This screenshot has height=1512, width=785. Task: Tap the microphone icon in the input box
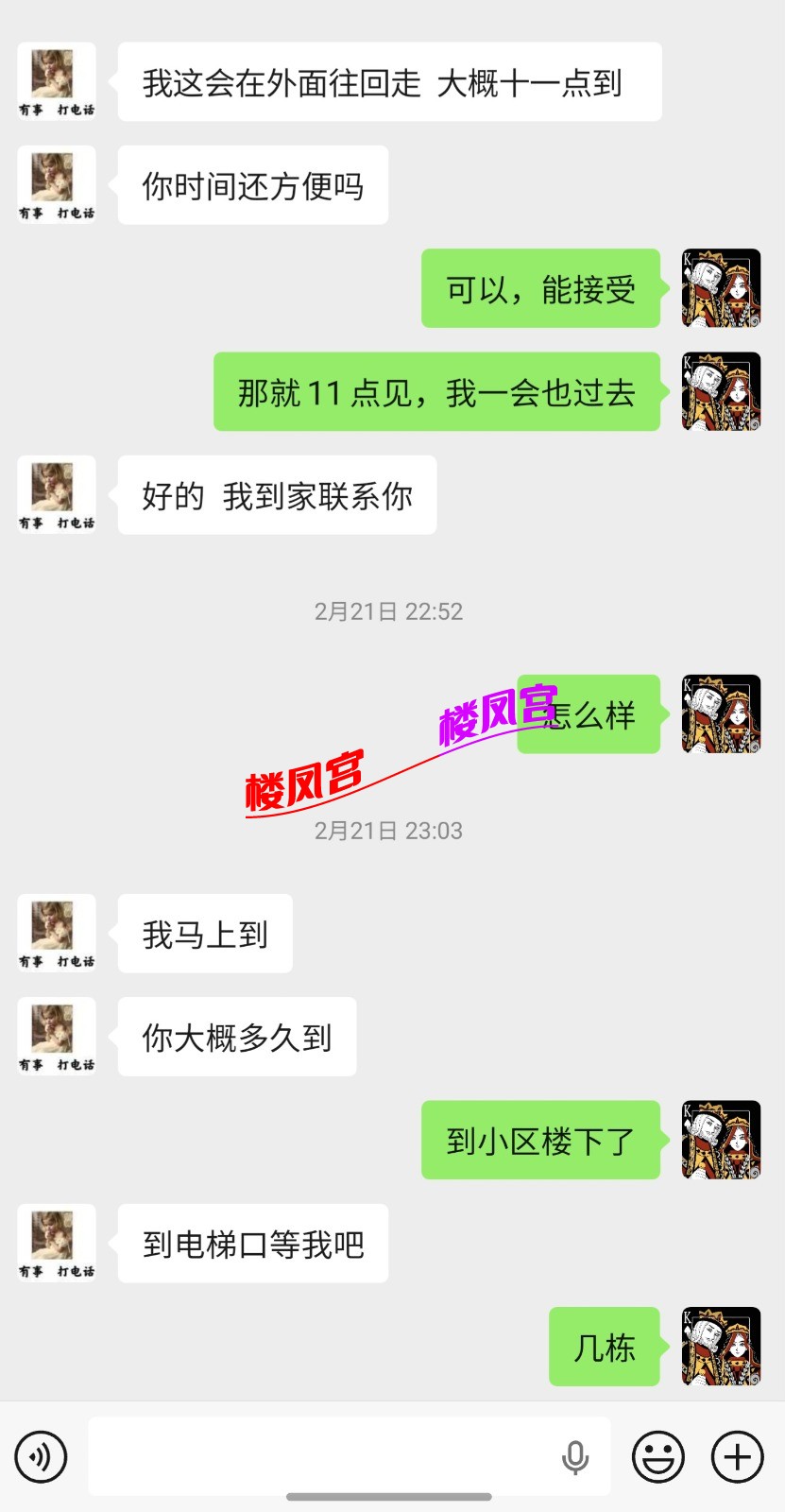pyautogui.click(x=575, y=1457)
